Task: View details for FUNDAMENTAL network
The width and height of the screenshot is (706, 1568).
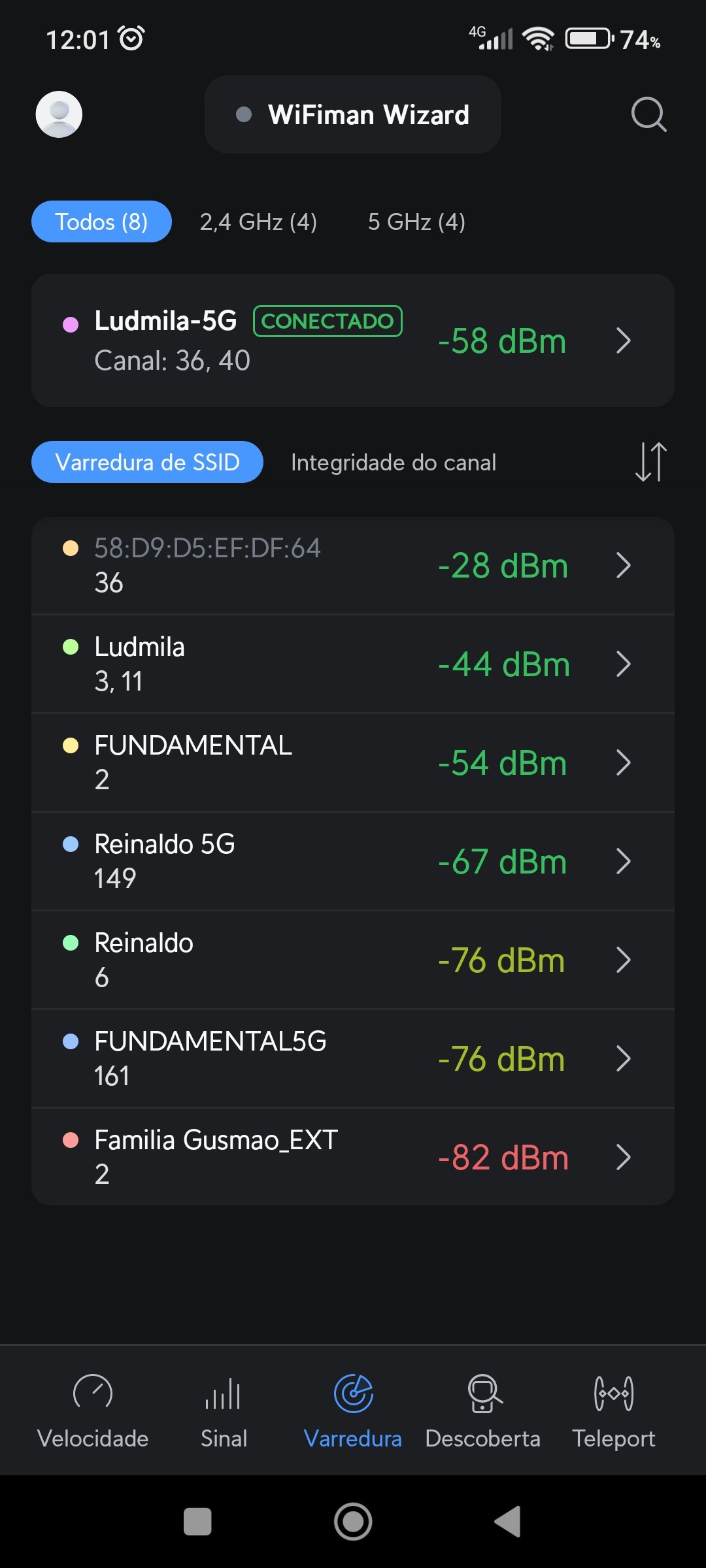Action: [353, 762]
